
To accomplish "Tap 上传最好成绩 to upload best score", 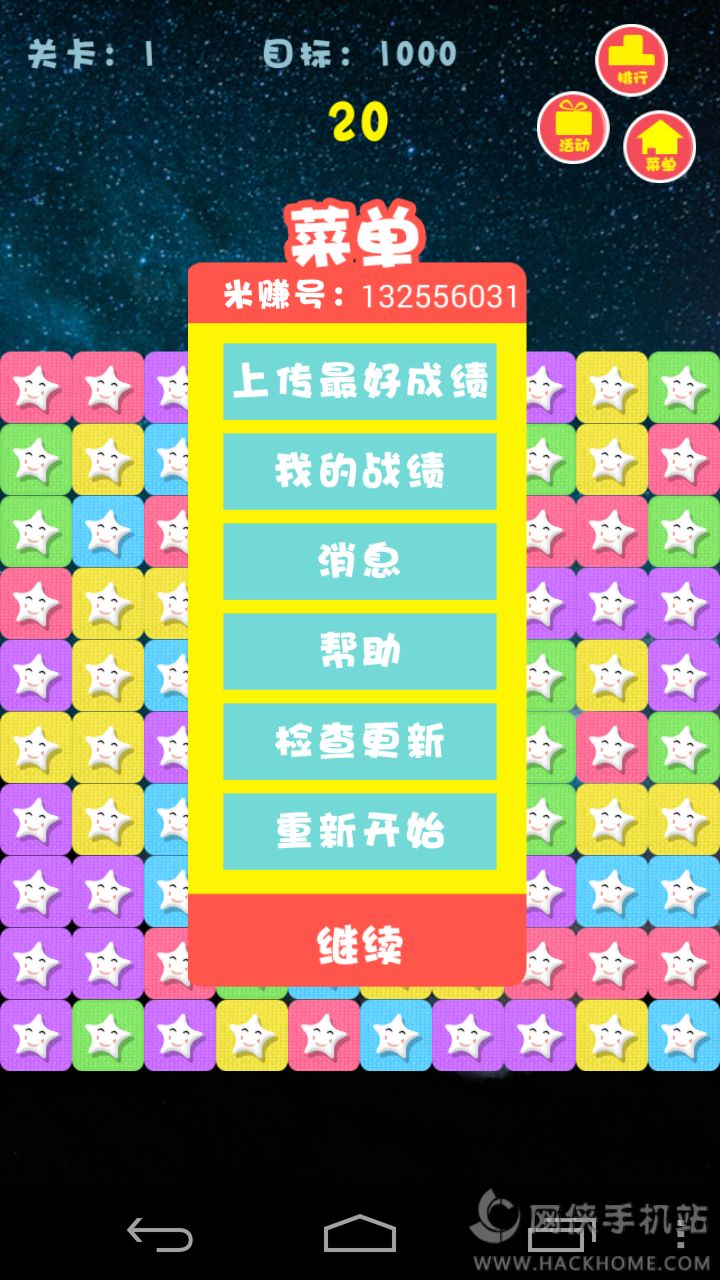I will point(360,381).
